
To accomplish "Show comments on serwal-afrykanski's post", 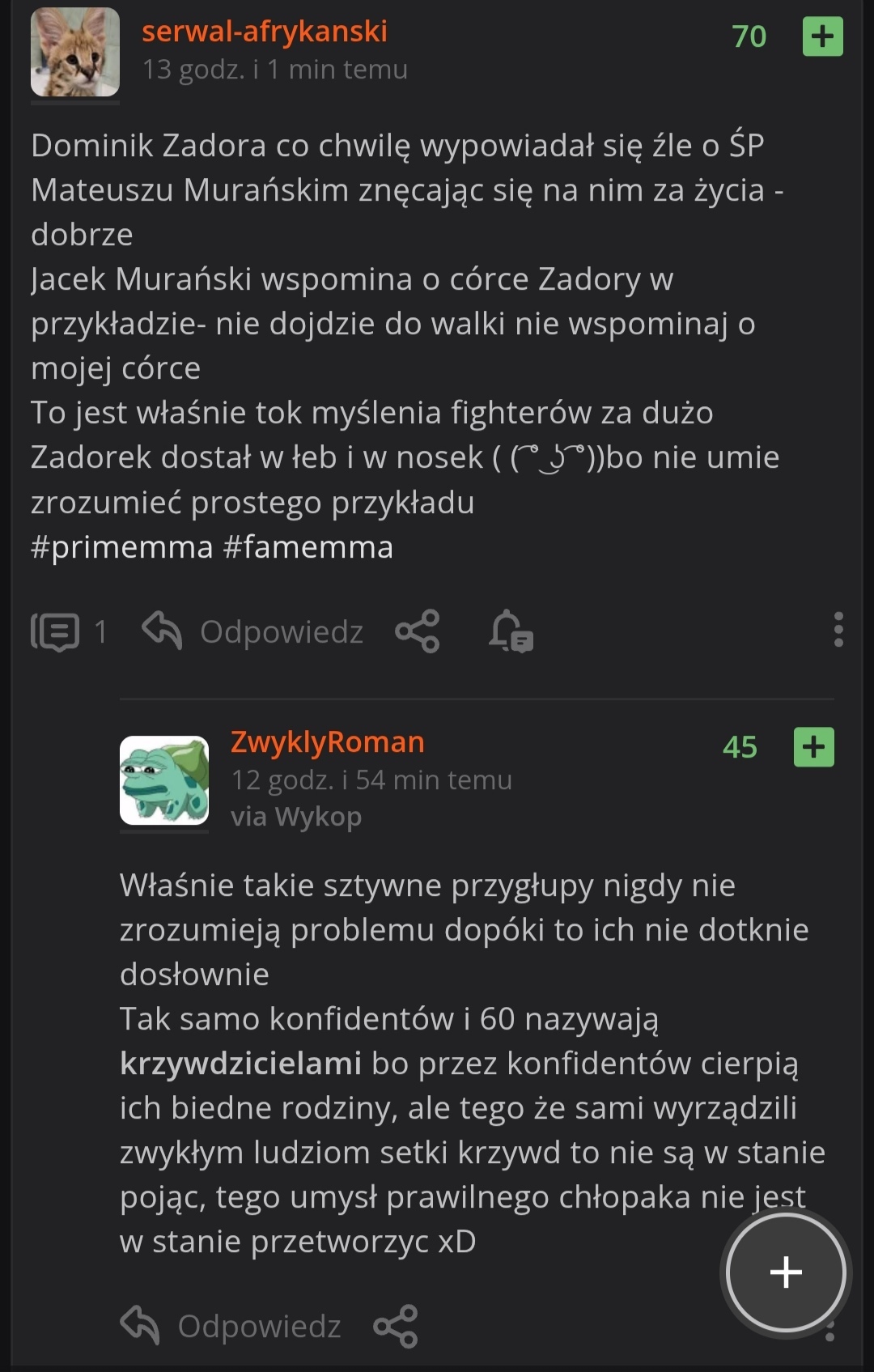I will [x=68, y=631].
